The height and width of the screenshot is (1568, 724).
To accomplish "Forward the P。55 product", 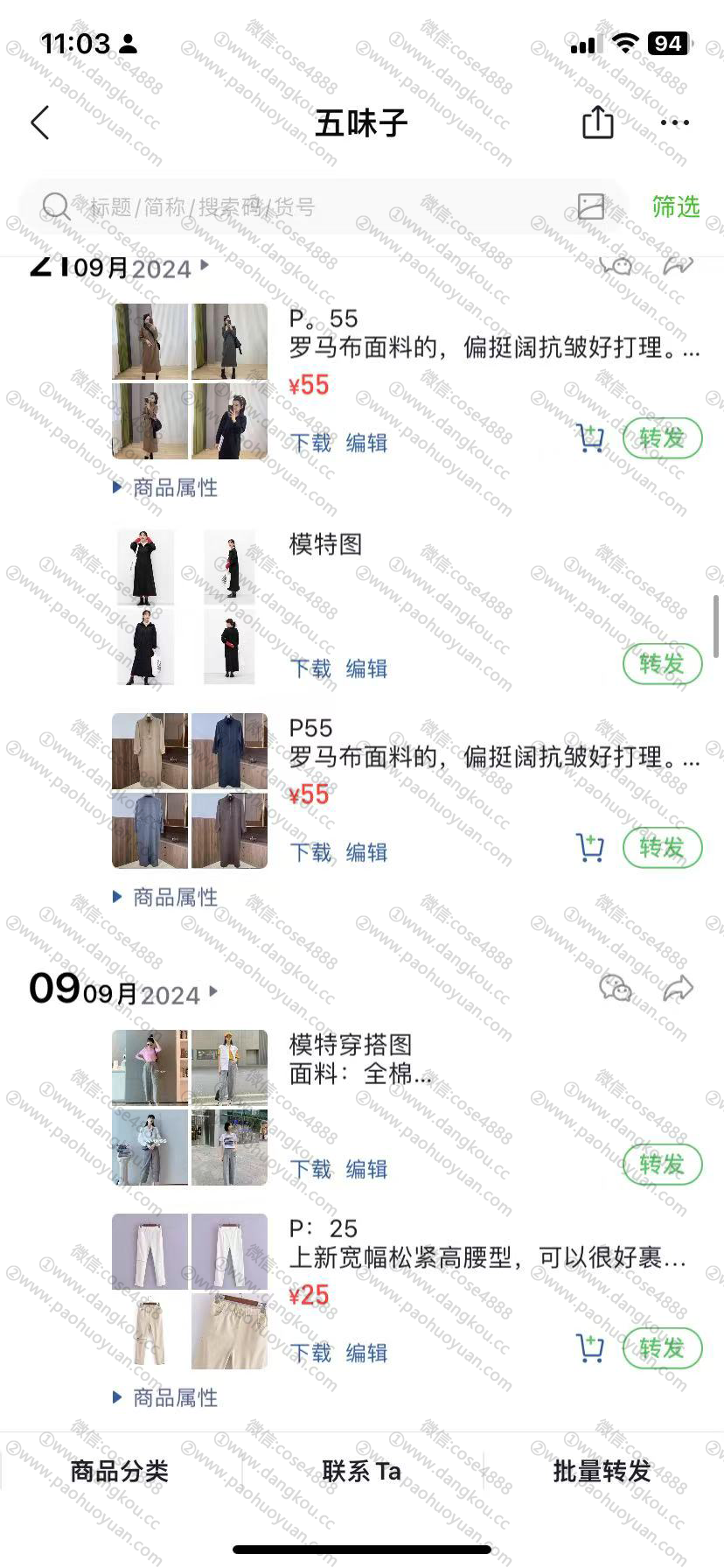I will click(662, 438).
